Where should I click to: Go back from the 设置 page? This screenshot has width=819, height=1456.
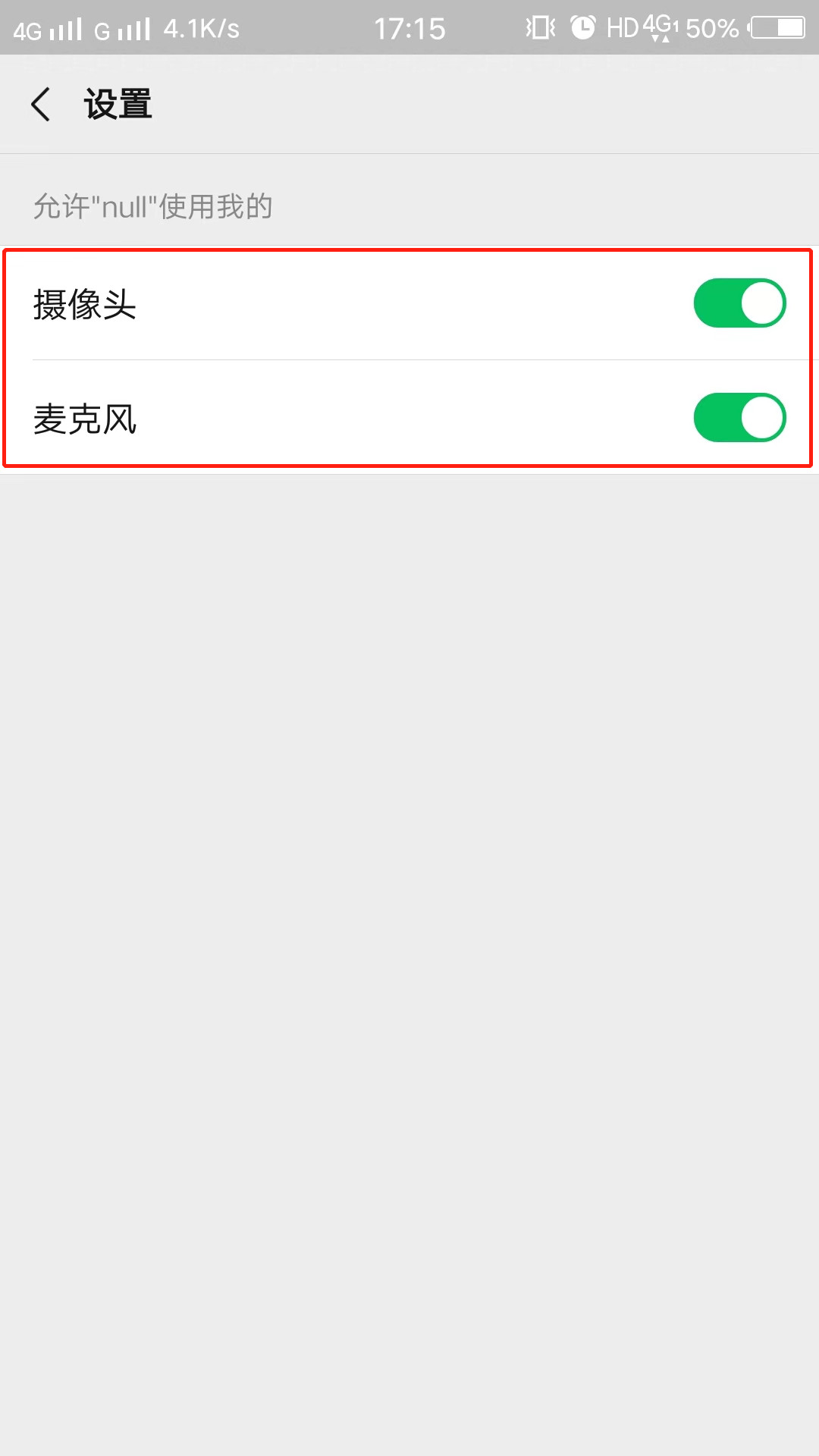pyautogui.click(x=41, y=104)
